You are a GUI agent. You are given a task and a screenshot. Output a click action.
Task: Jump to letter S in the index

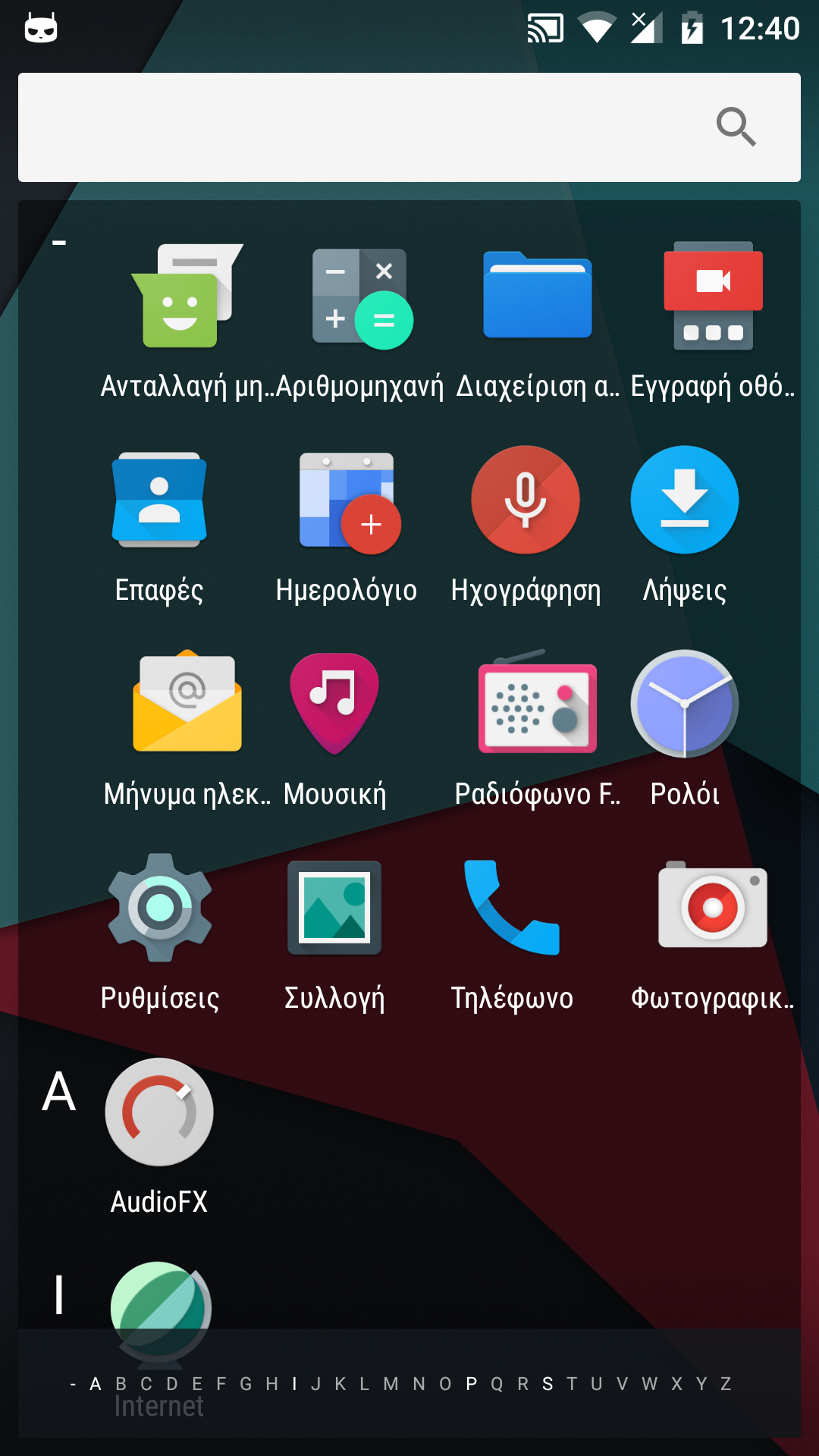(548, 1384)
